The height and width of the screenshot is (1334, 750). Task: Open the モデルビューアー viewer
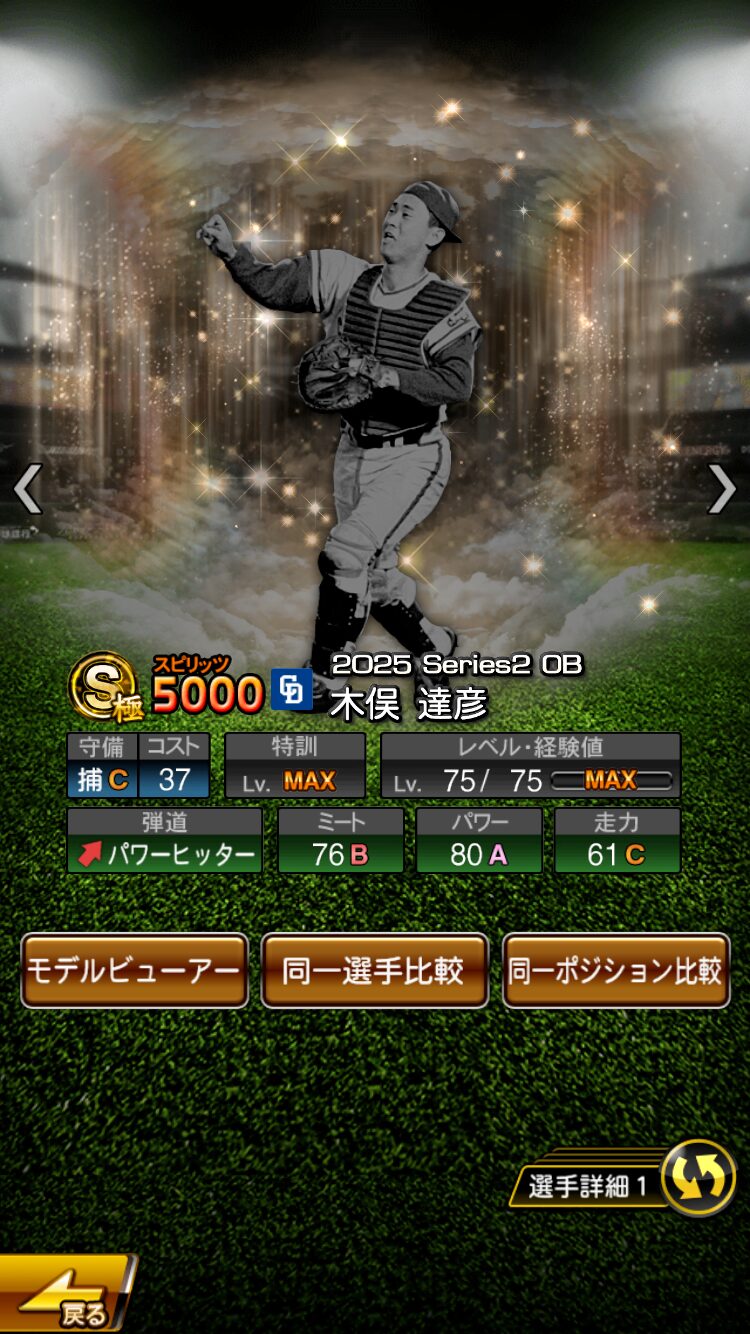134,970
